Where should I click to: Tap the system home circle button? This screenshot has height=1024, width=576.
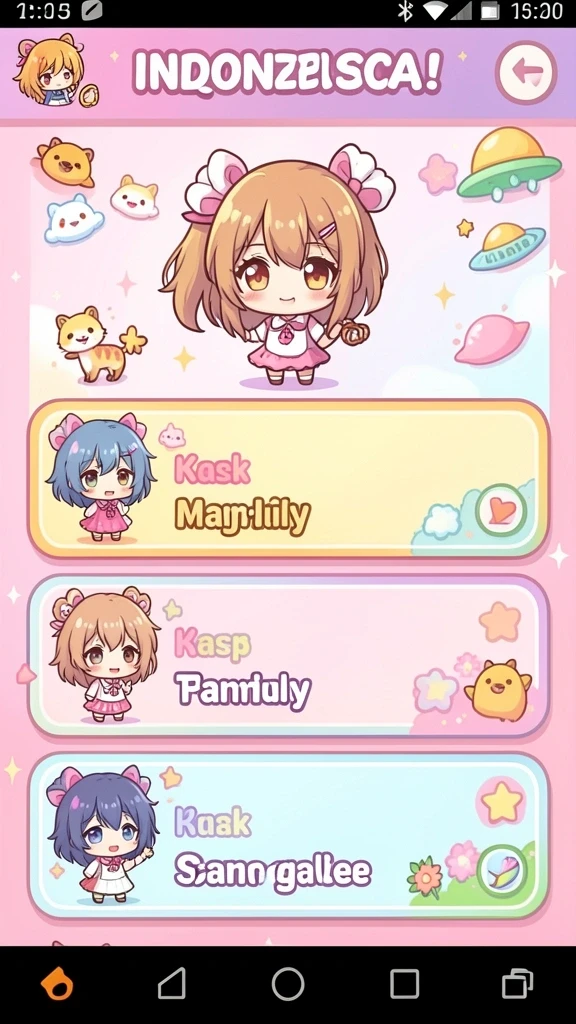click(x=288, y=984)
